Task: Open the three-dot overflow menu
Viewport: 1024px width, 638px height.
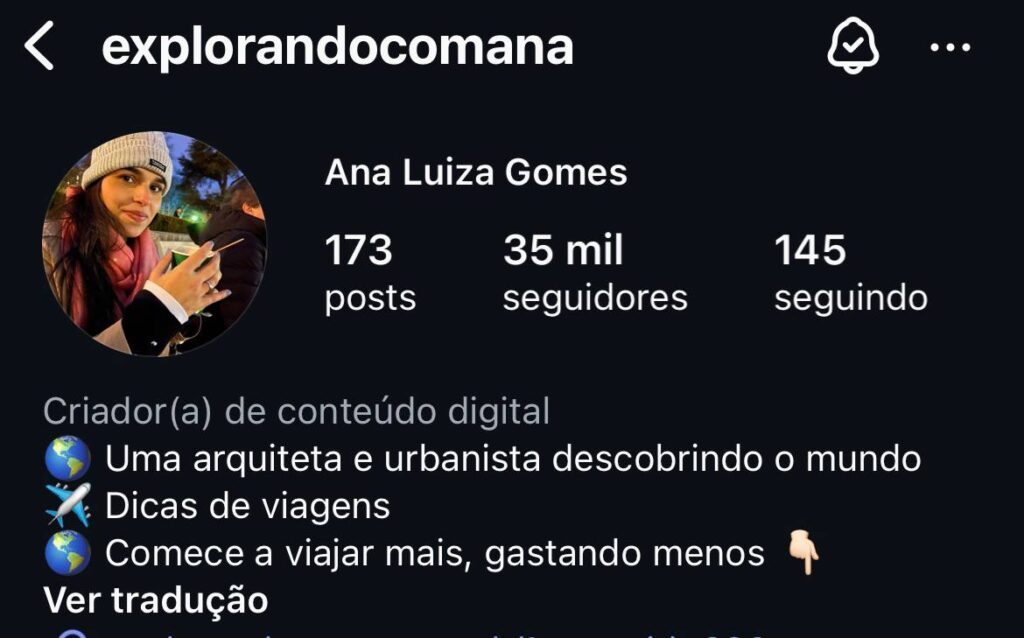Action: [950, 47]
